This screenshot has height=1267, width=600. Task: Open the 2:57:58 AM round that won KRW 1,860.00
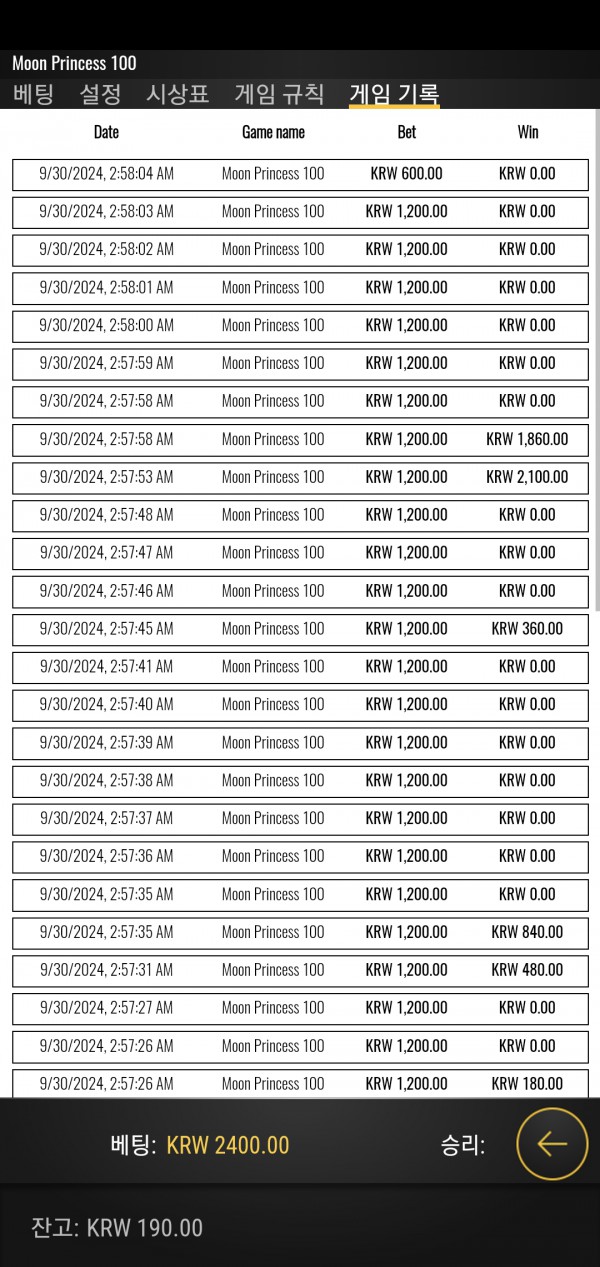point(300,439)
